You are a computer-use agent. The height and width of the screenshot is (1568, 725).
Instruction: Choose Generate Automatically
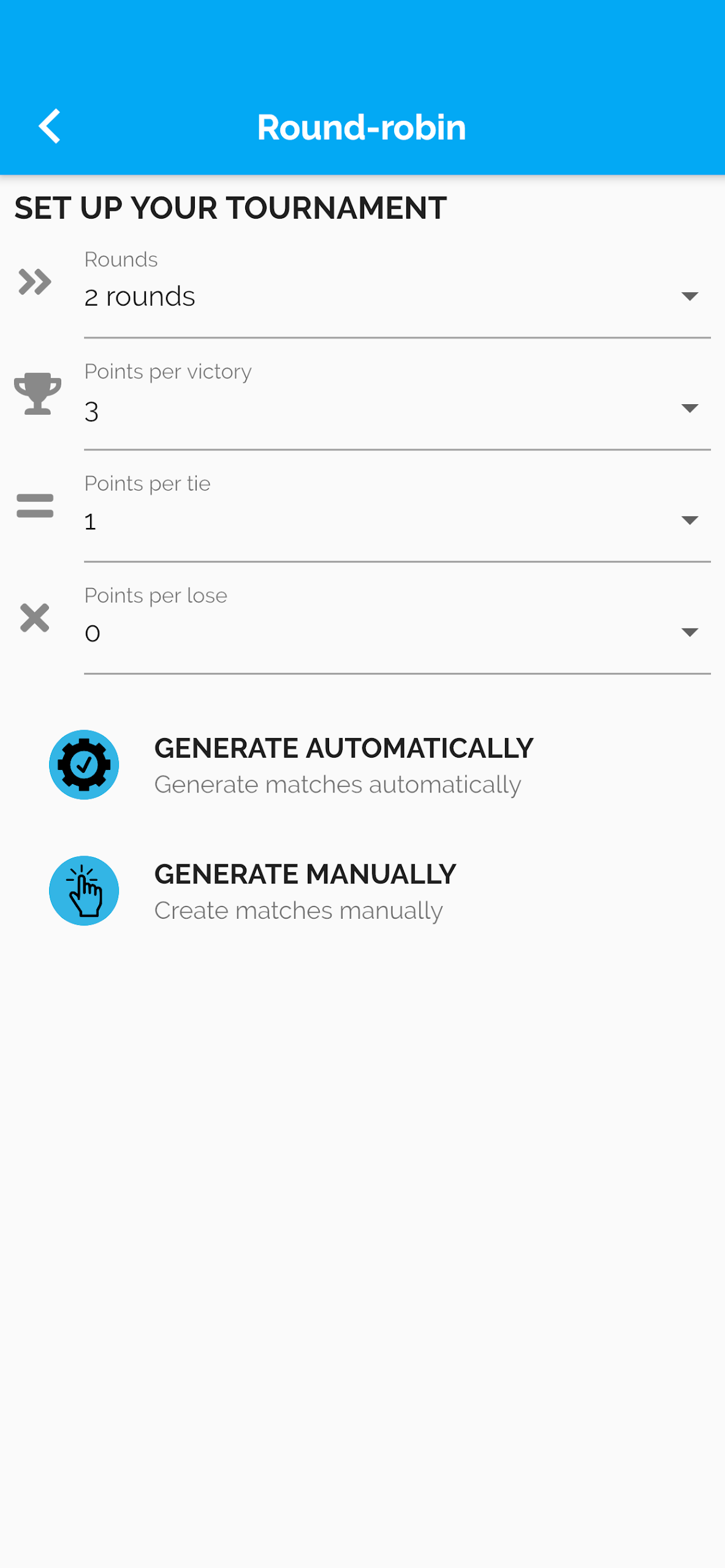pyautogui.click(x=362, y=765)
